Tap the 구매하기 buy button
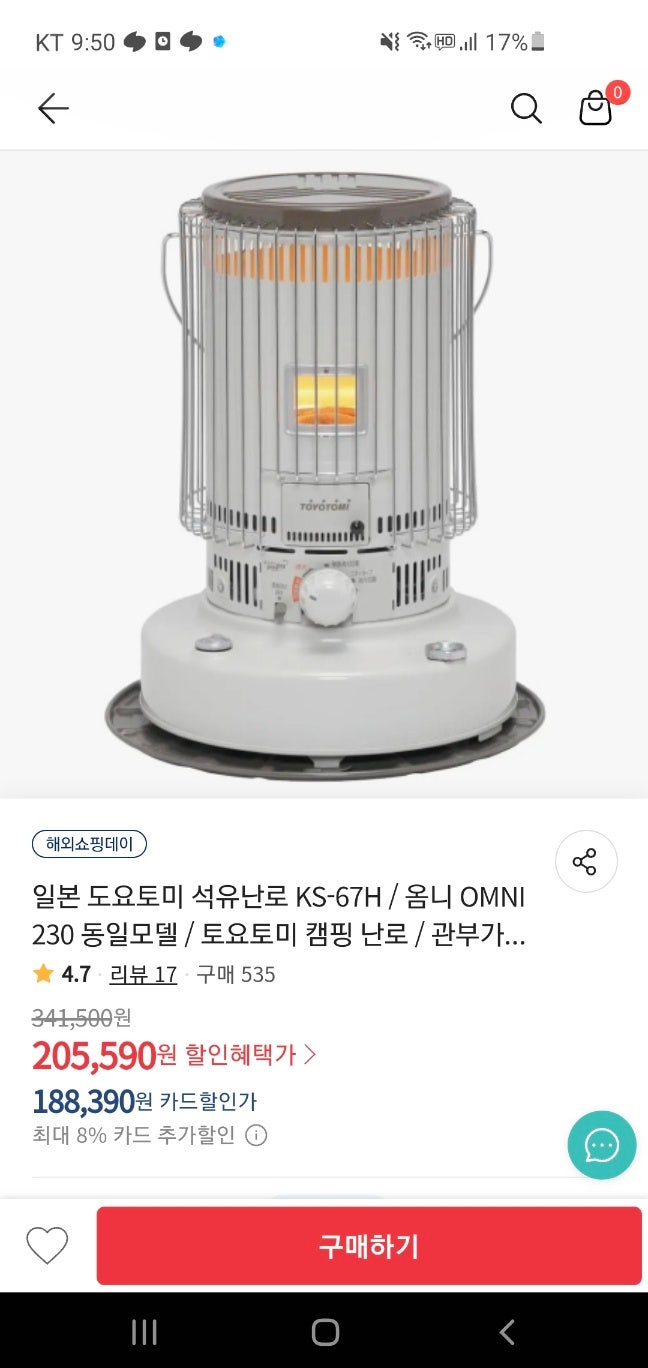Image resolution: width=648 pixels, height=1368 pixels. click(x=369, y=1245)
